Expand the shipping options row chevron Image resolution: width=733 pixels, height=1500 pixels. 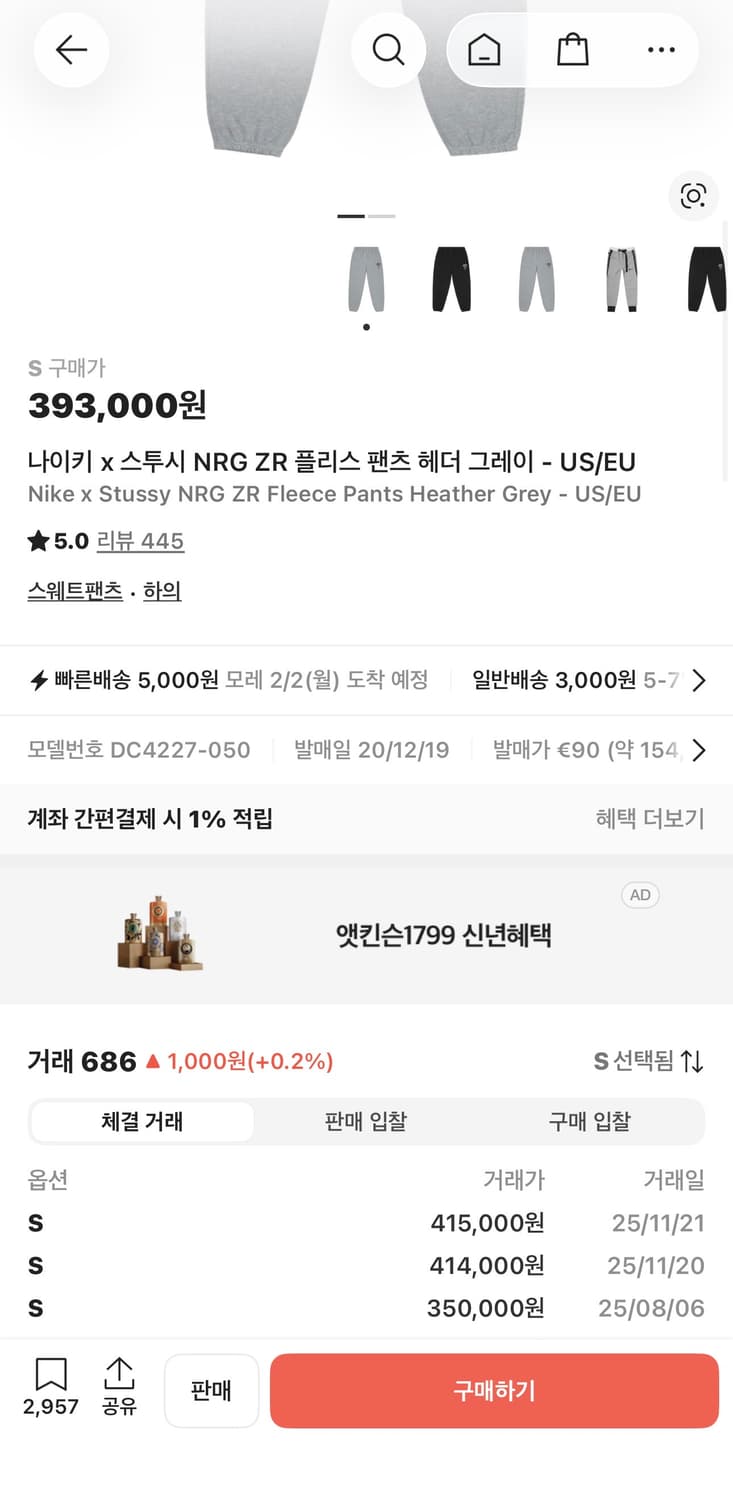click(x=701, y=680)
